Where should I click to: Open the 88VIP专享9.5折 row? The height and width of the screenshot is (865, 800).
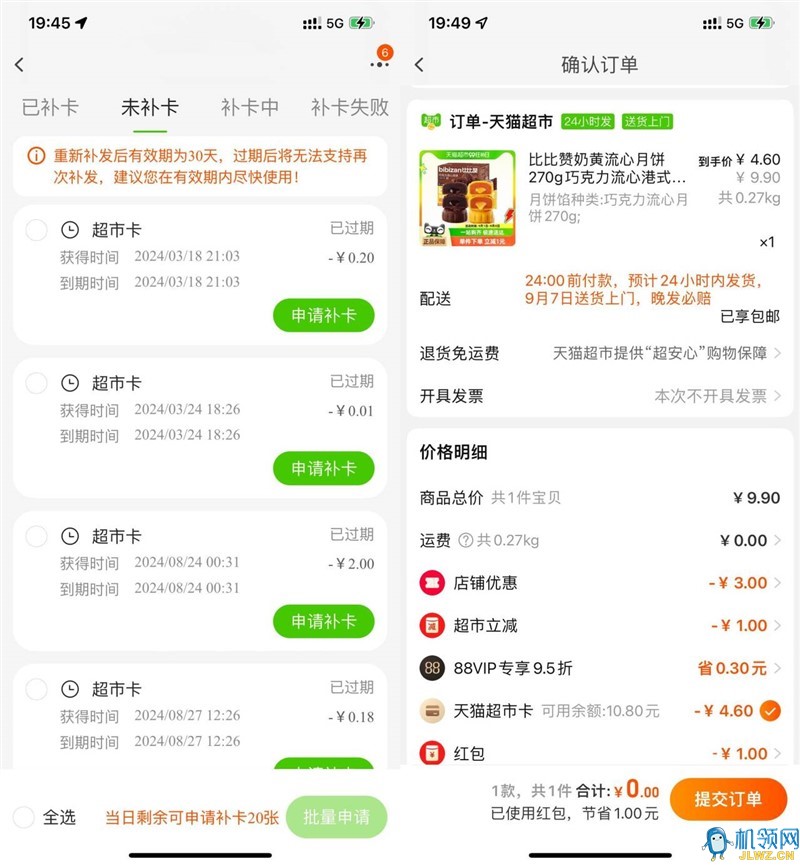tap(600, 668)
